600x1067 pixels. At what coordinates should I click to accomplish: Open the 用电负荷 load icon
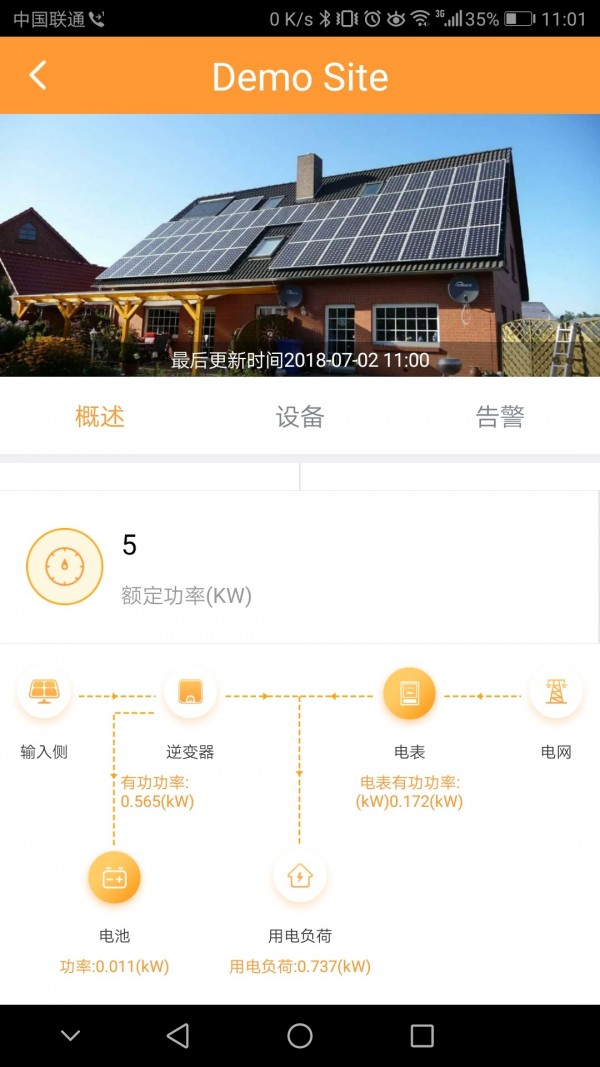(x=300, y=877)
